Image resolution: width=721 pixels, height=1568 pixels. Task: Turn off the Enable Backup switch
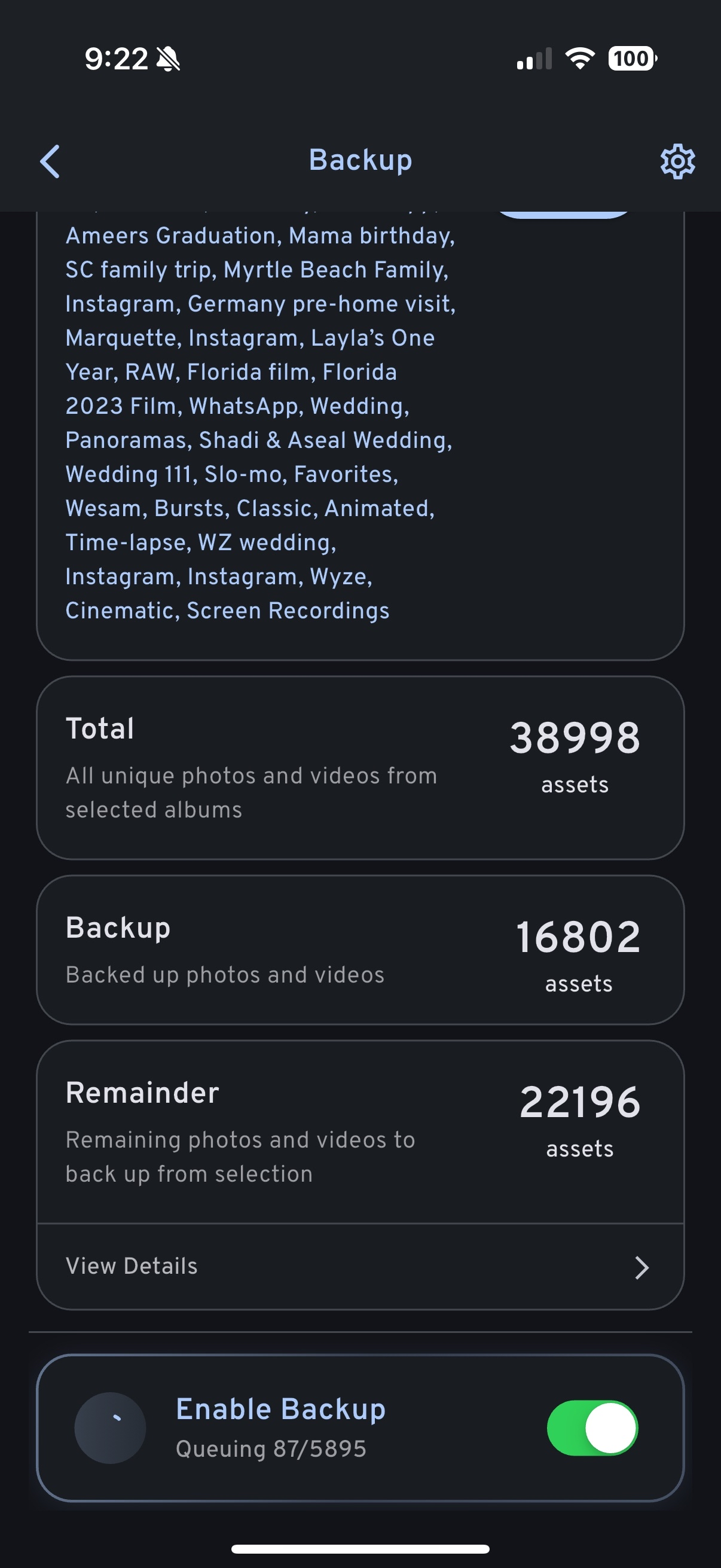591,1427
